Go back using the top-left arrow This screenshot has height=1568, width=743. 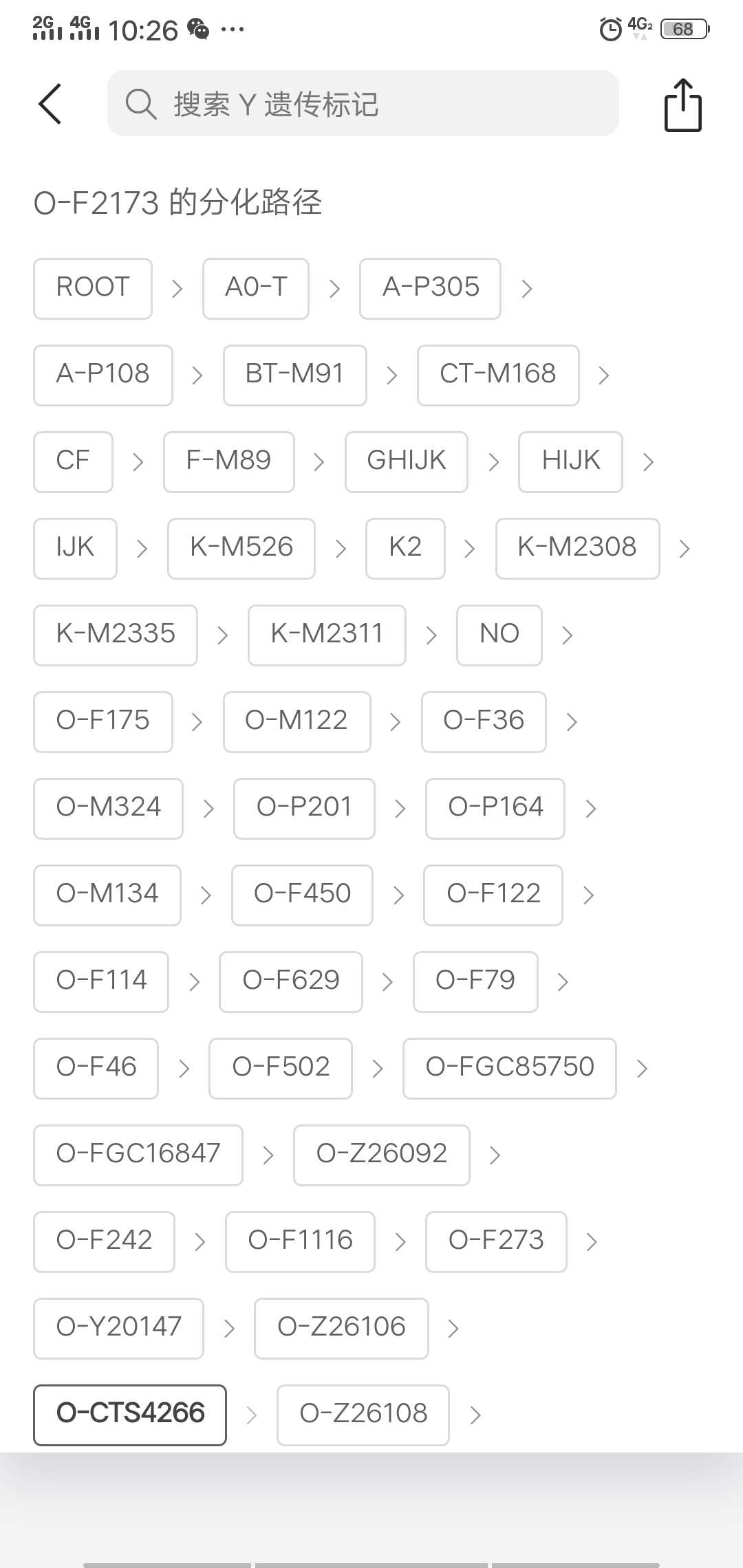tap(50, 104)
